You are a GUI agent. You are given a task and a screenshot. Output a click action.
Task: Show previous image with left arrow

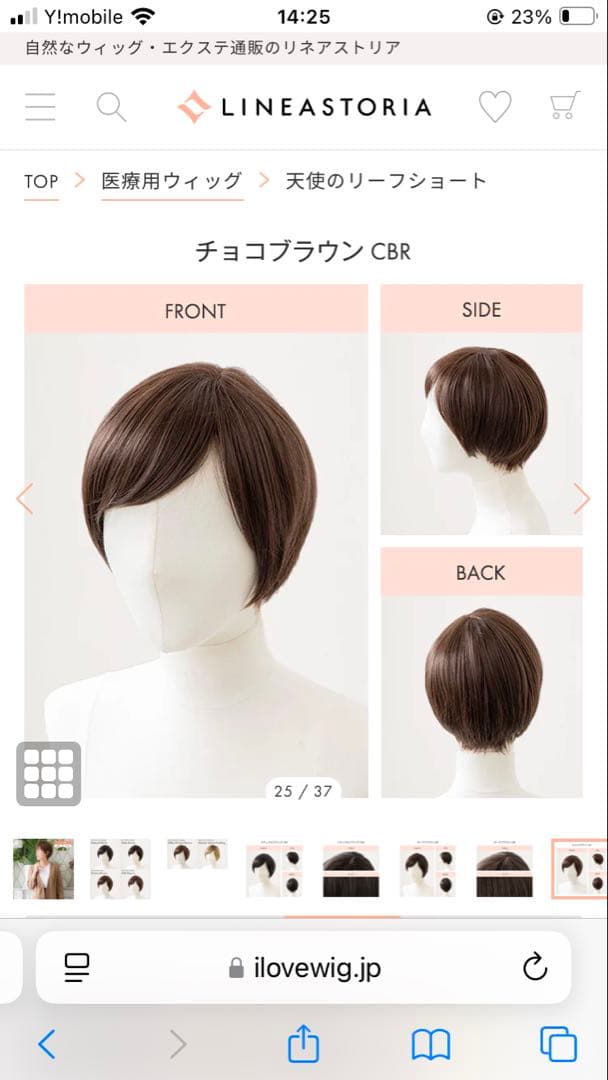tap(25, 499)
